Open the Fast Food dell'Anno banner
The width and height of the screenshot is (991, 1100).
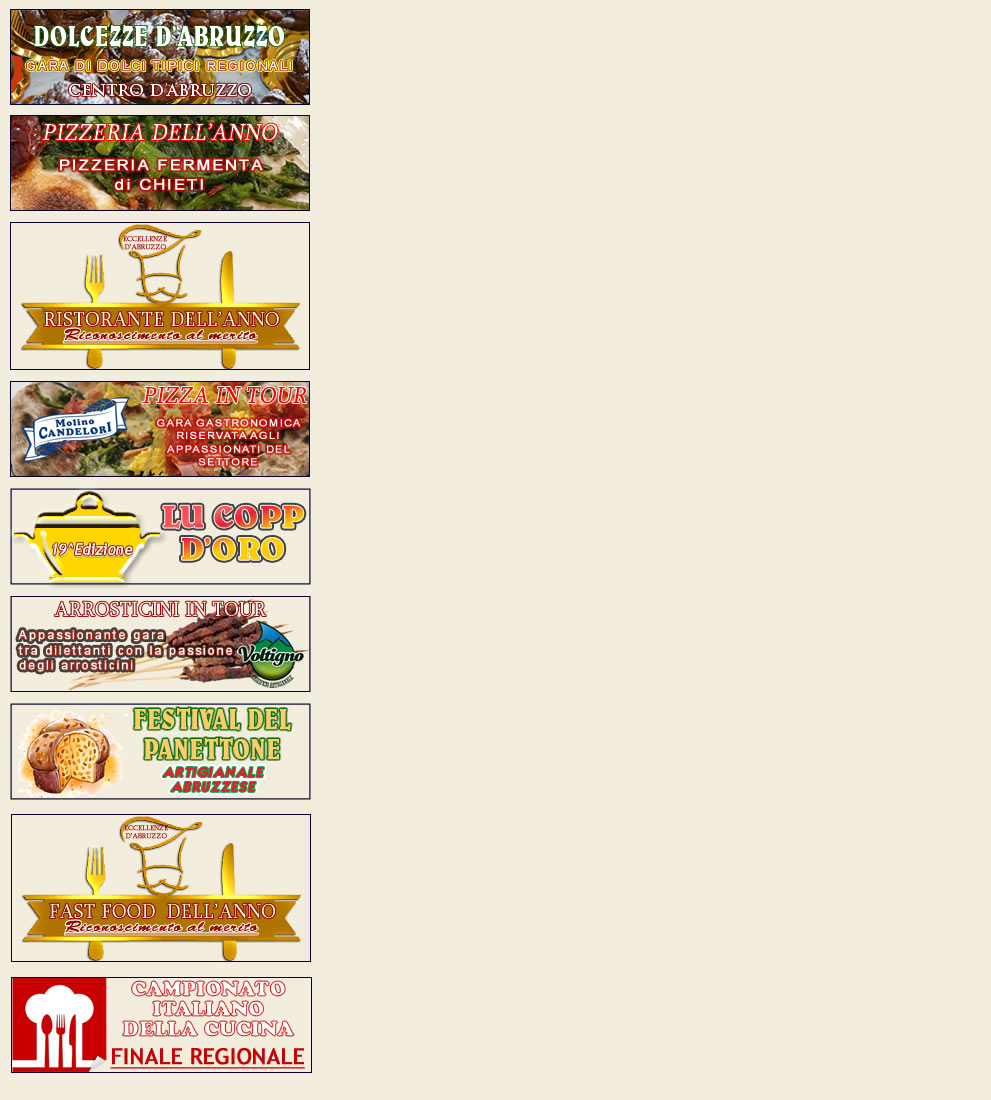(161, 888)
